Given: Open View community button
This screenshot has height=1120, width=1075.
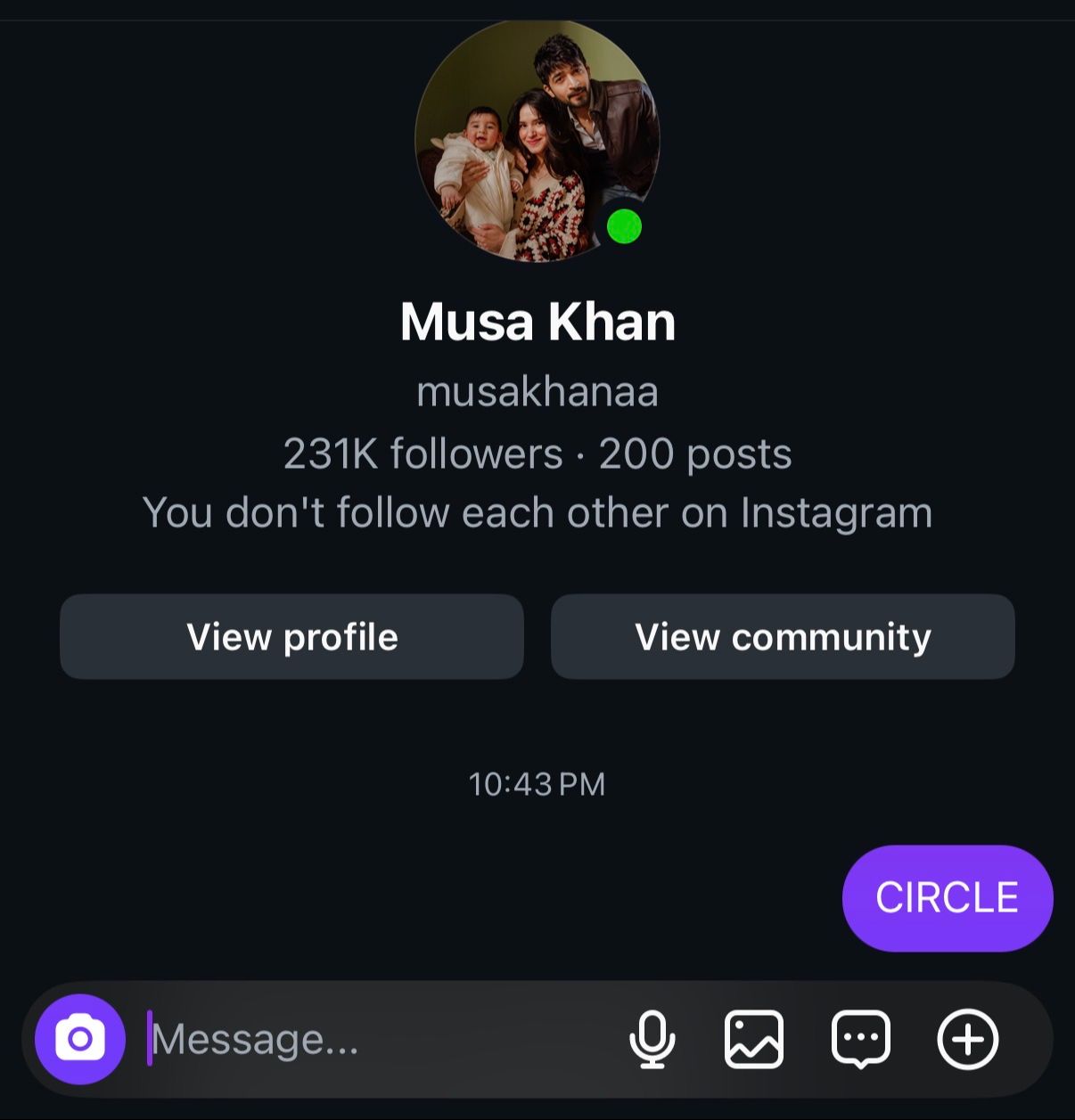Looking at the screenshot, I should click(x=783, y=637).
